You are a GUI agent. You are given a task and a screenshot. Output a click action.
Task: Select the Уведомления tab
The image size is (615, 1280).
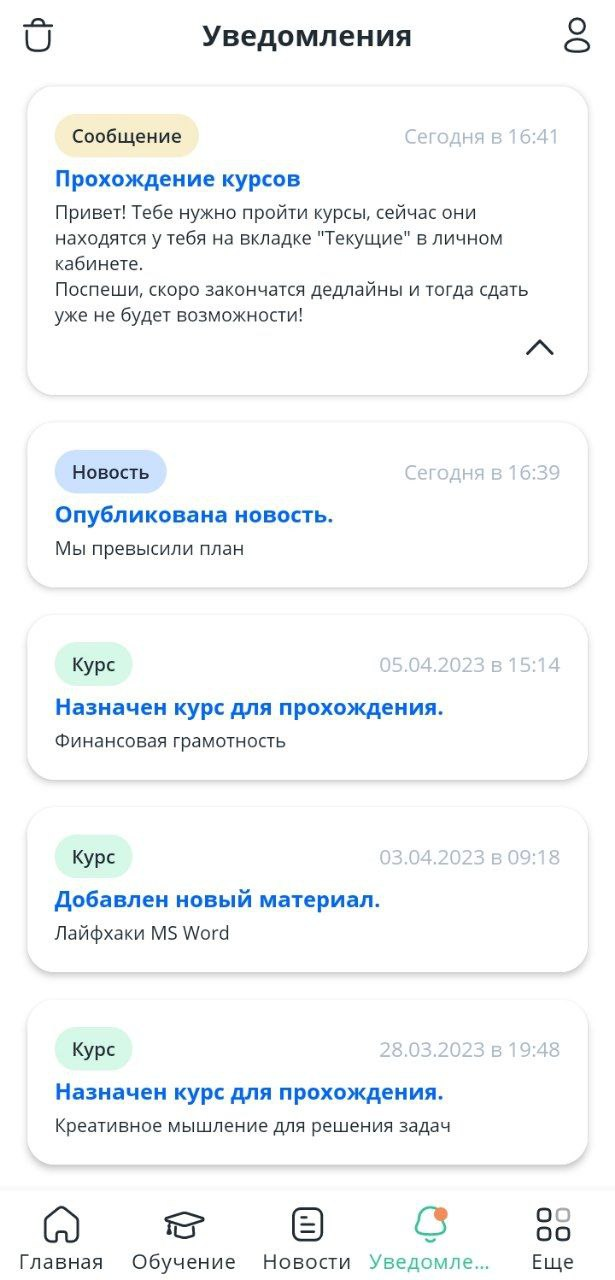click(430, 1238)
